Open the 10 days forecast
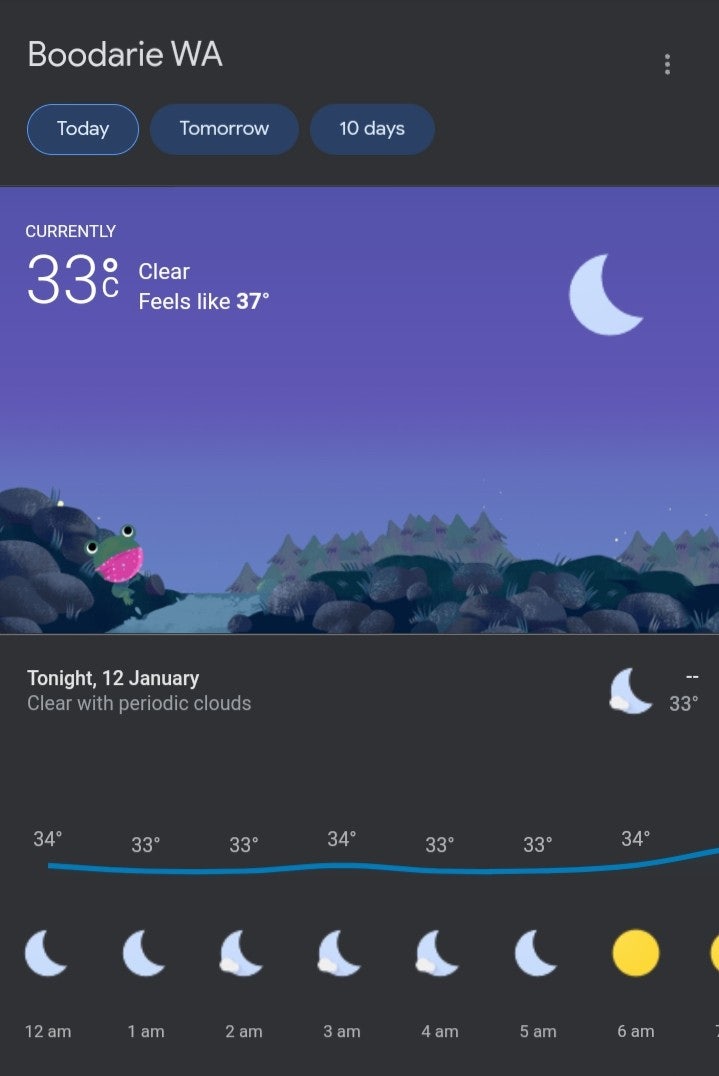The width and height of the screenshot is (719, 1076). point(372,129)
